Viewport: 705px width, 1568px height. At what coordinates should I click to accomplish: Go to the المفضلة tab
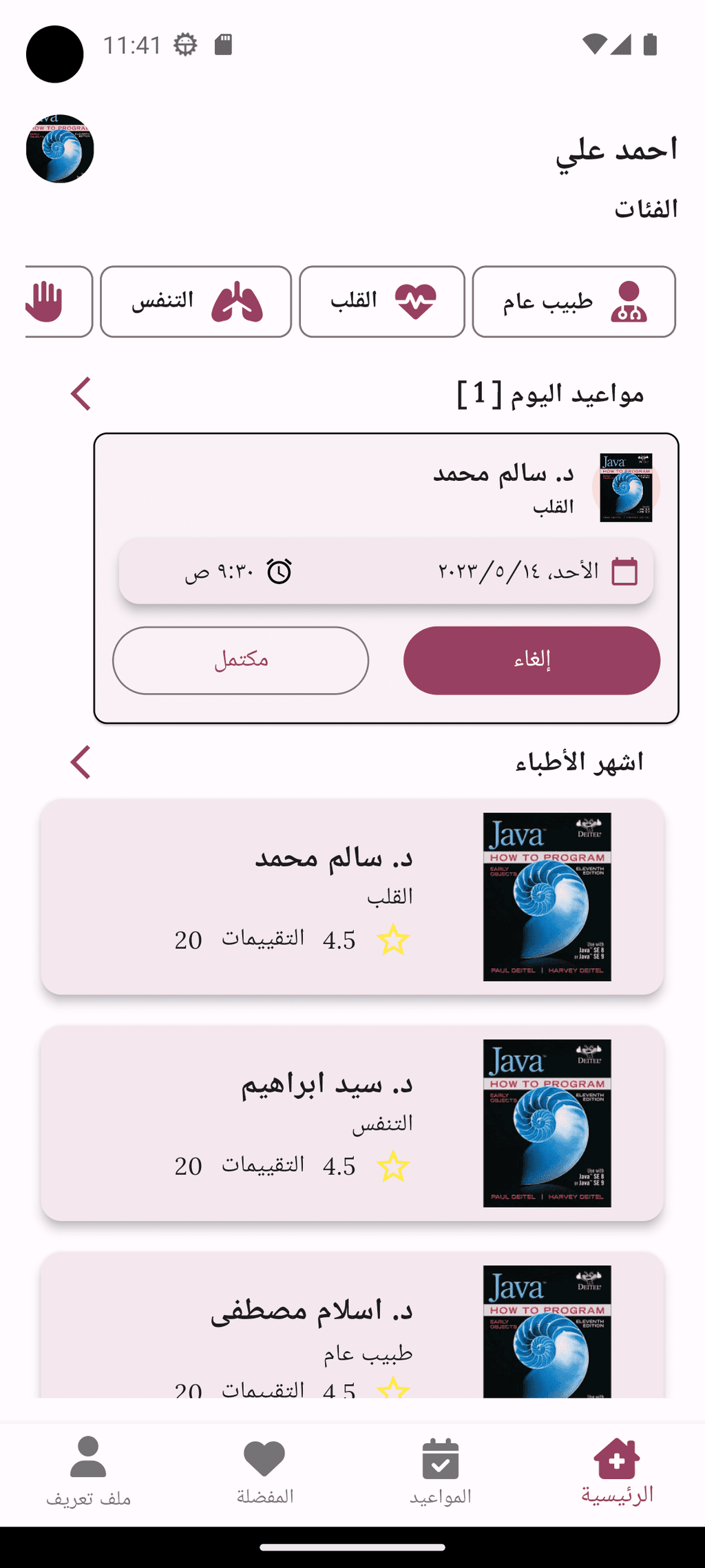click(264, 1472)
